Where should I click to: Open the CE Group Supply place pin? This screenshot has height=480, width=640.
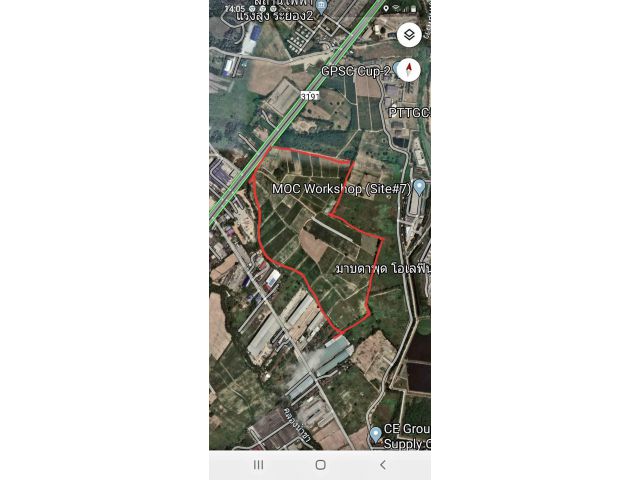pos(376,434)
